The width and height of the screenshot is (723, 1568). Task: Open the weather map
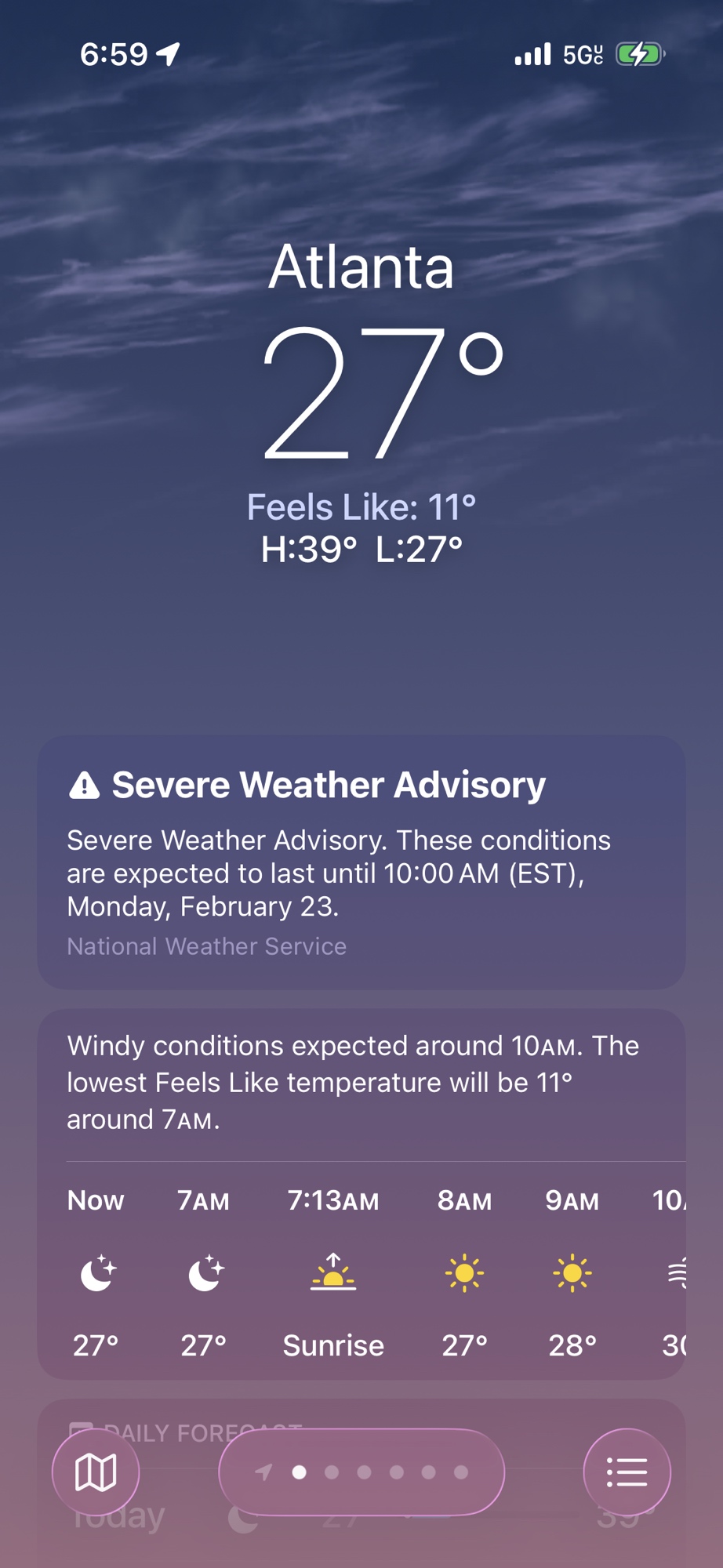(x=96, y=1472)
